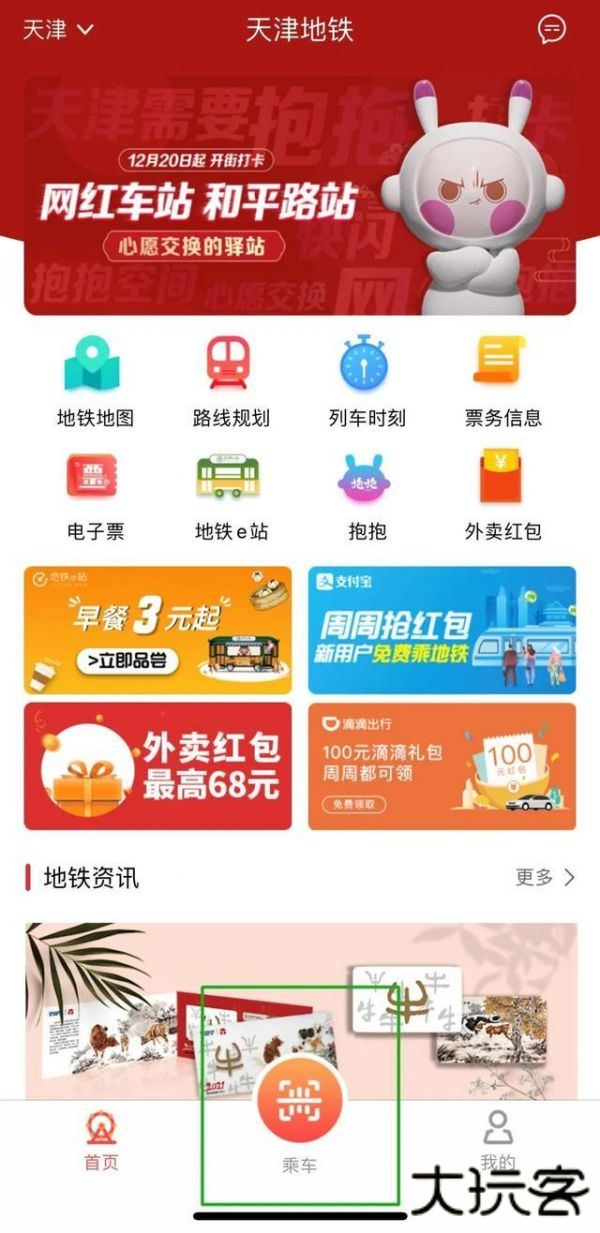Open Didi 100元滴滴礼包 promo card
The width and height of the screenshot is (600, 1233).
[441, 766]
